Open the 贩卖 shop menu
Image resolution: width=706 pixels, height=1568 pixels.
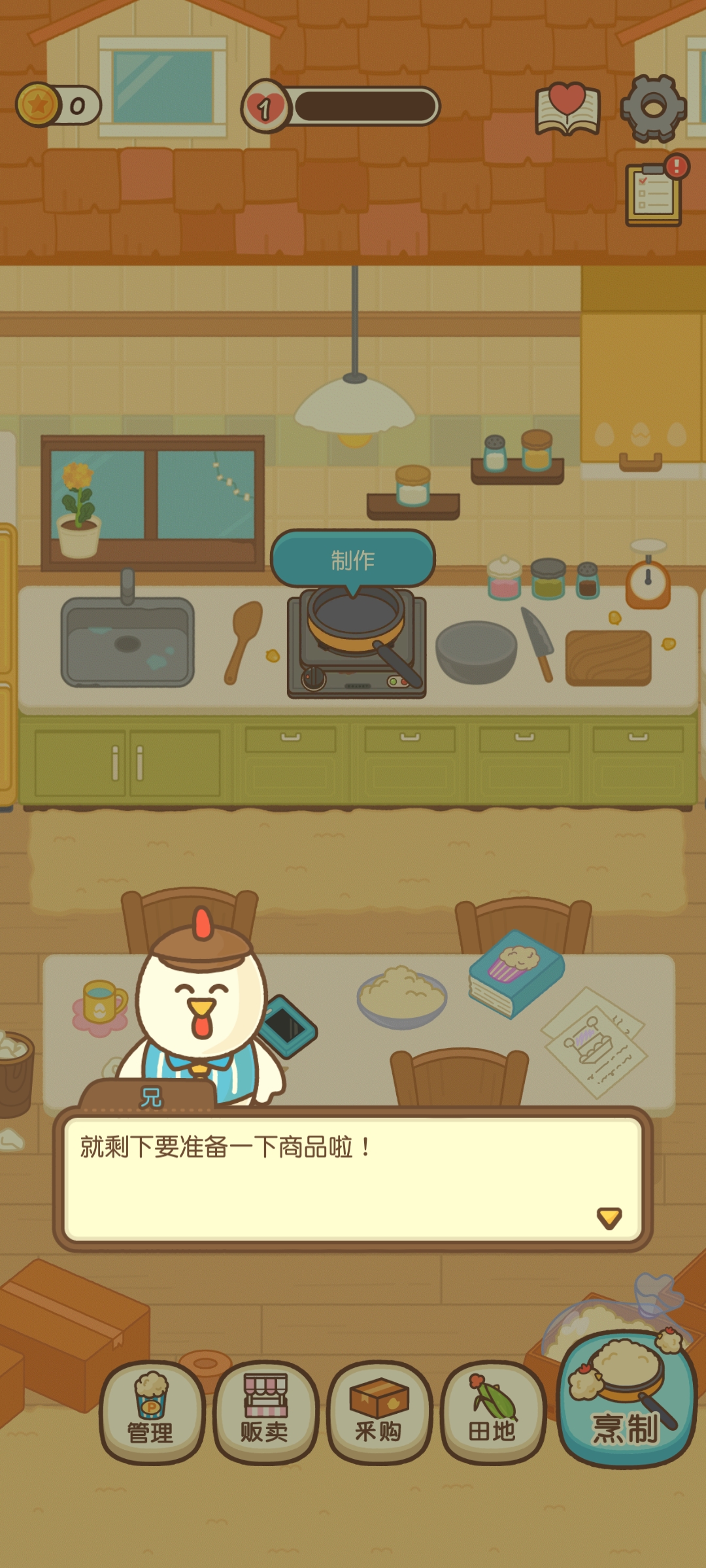pyautogui.click(x=265, y=1411)
